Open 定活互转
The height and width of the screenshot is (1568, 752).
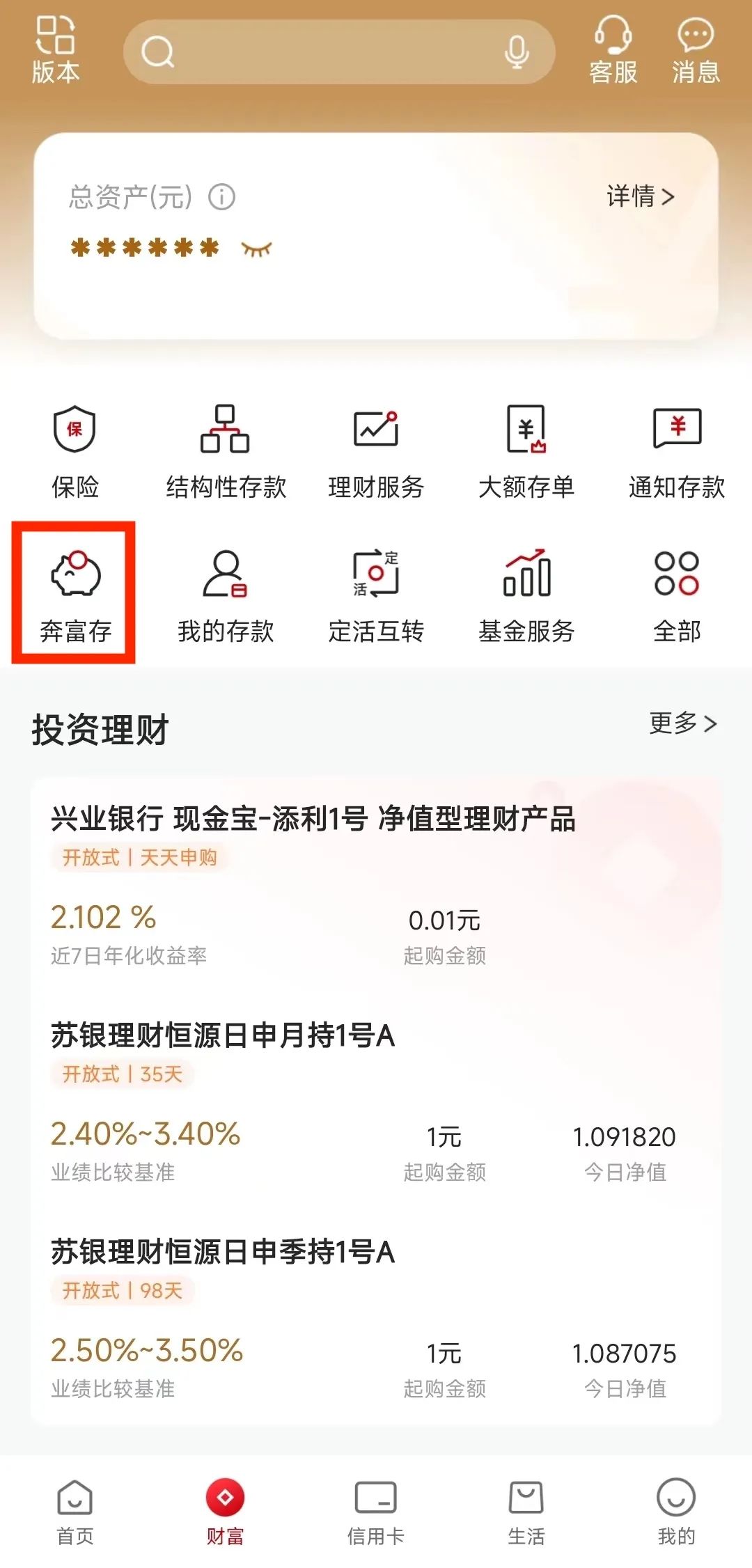[376, 595]
